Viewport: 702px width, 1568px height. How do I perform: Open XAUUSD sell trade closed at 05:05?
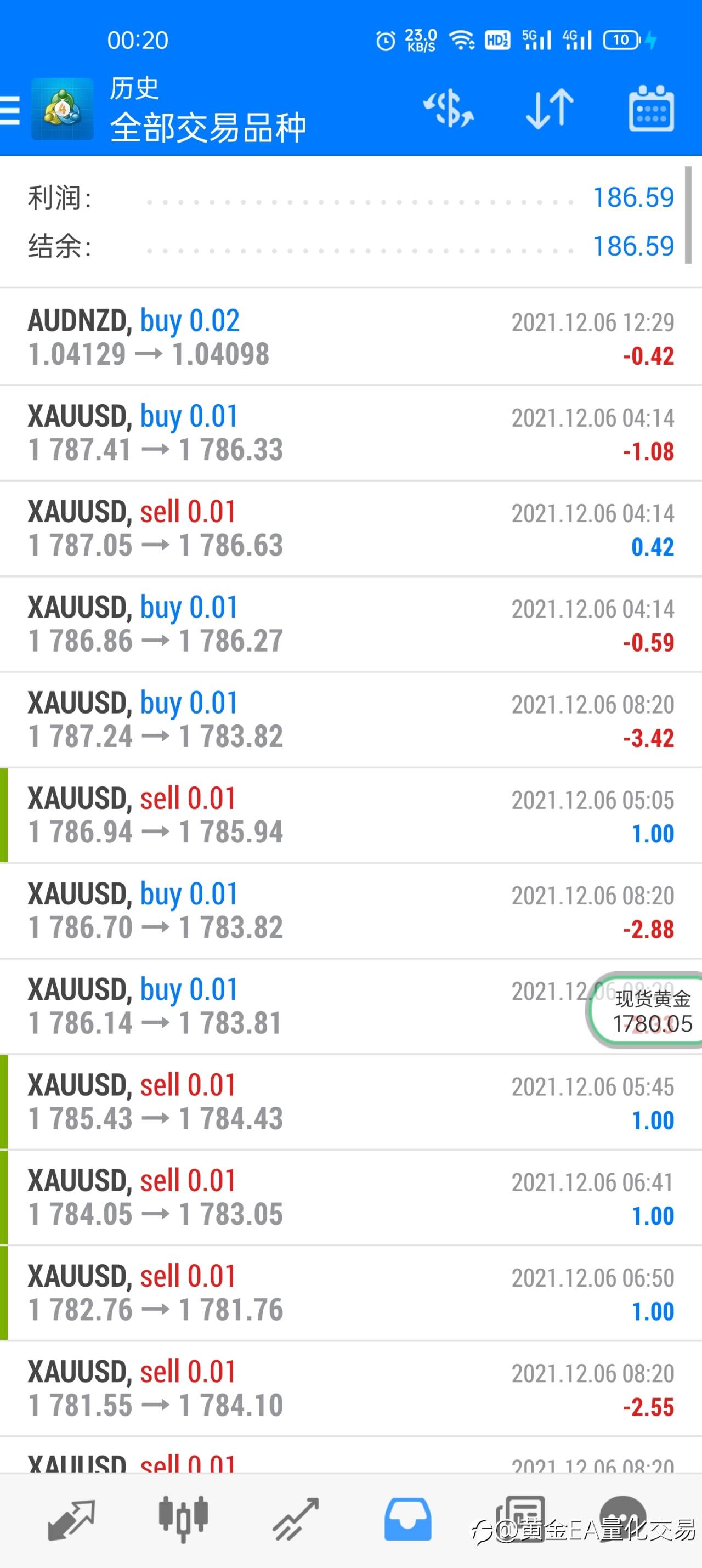(x=350, y=815)
